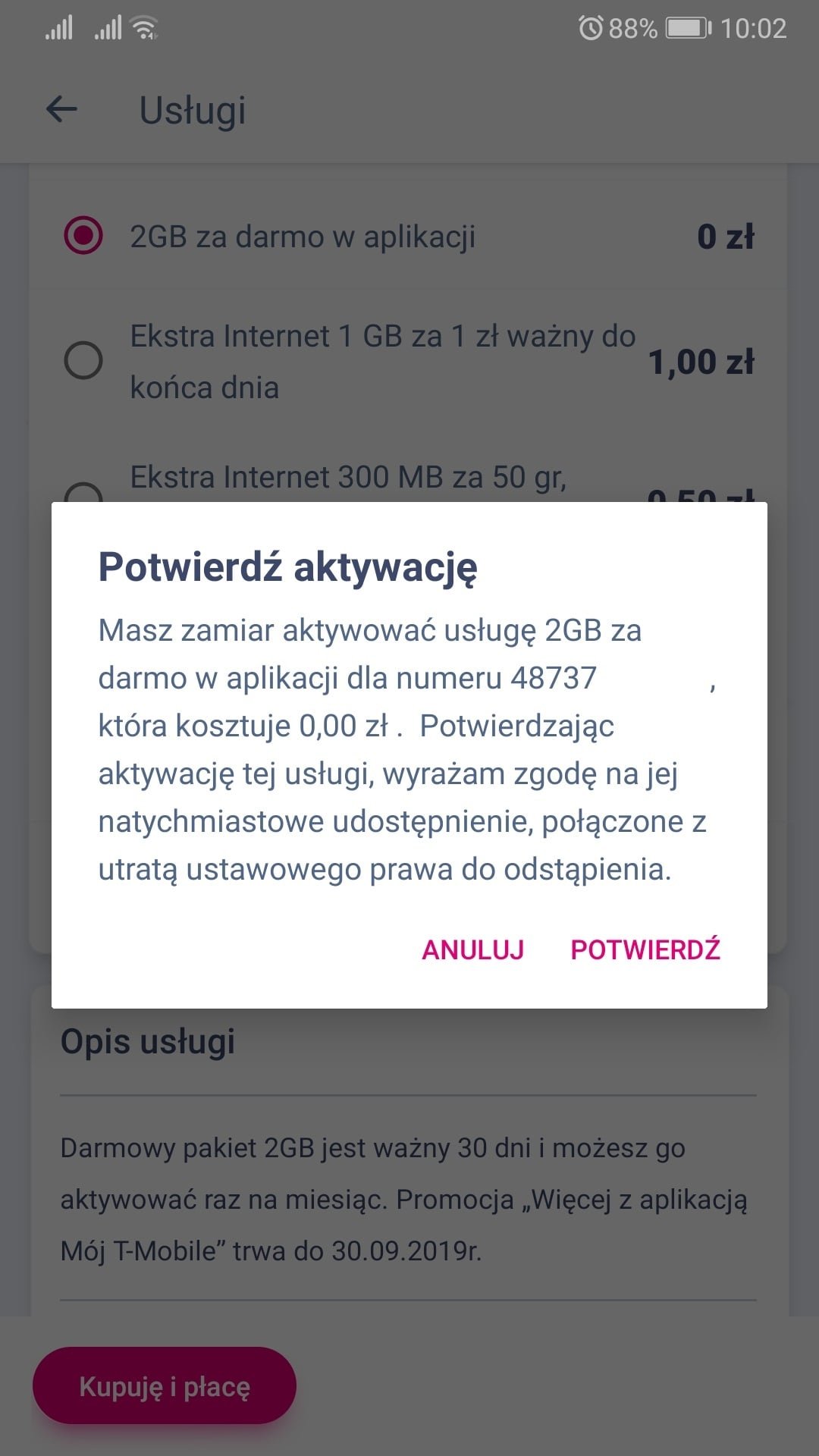Tap the Kupuję i płacę button

pyautogui.click(x=165, y=1386)
